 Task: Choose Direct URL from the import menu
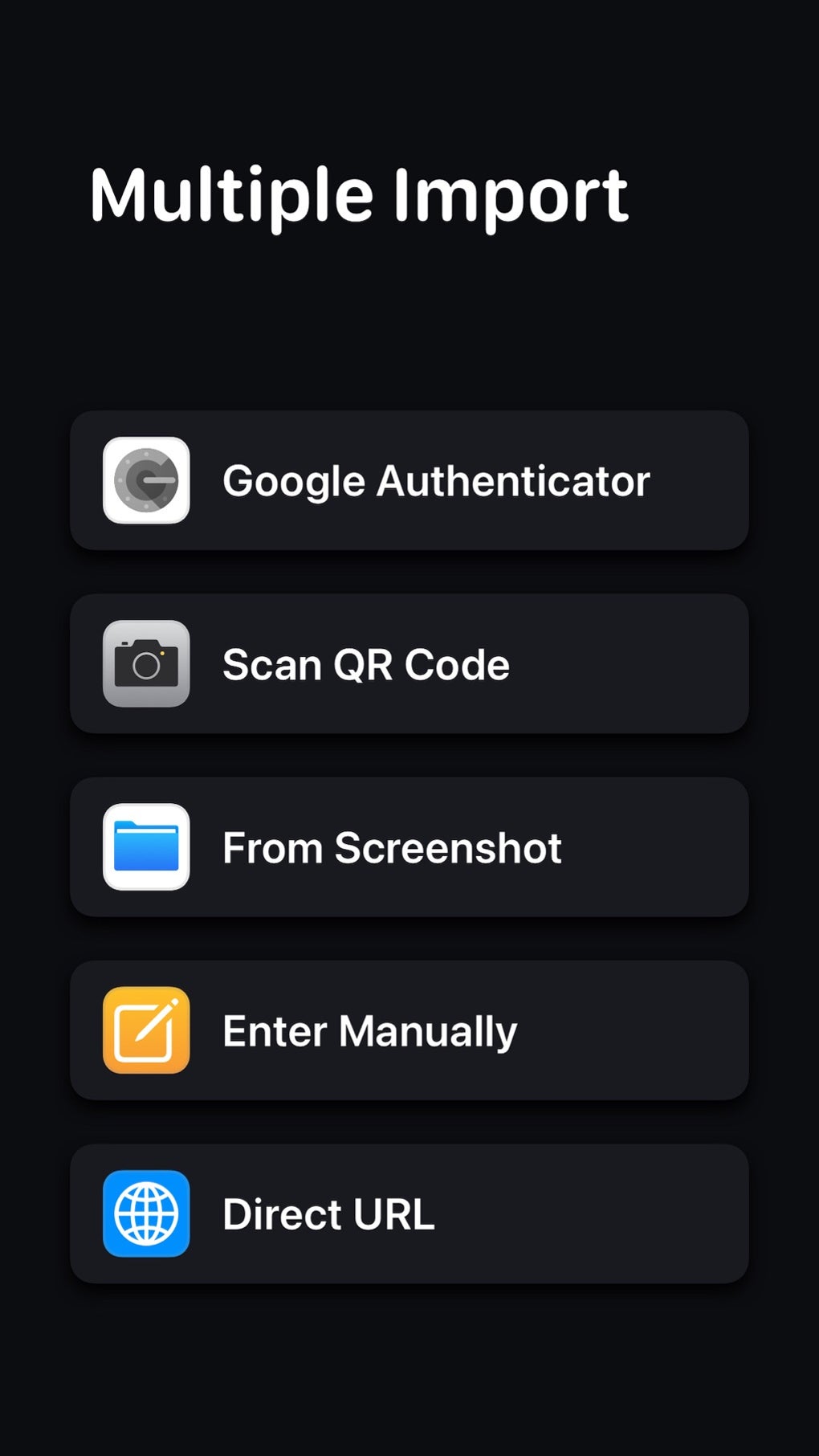[x=409, y=1213]
